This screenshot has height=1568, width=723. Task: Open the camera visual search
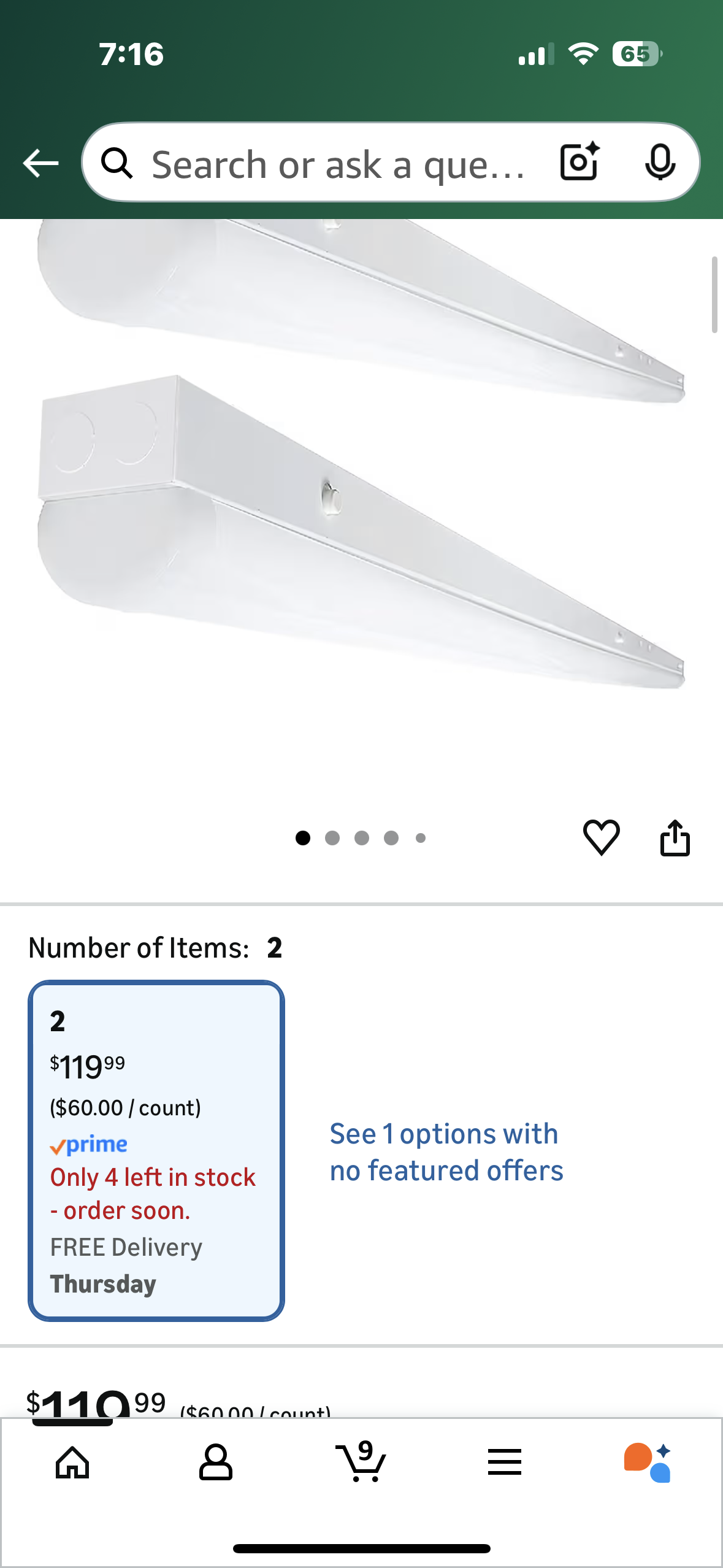(x=577, y=163)
